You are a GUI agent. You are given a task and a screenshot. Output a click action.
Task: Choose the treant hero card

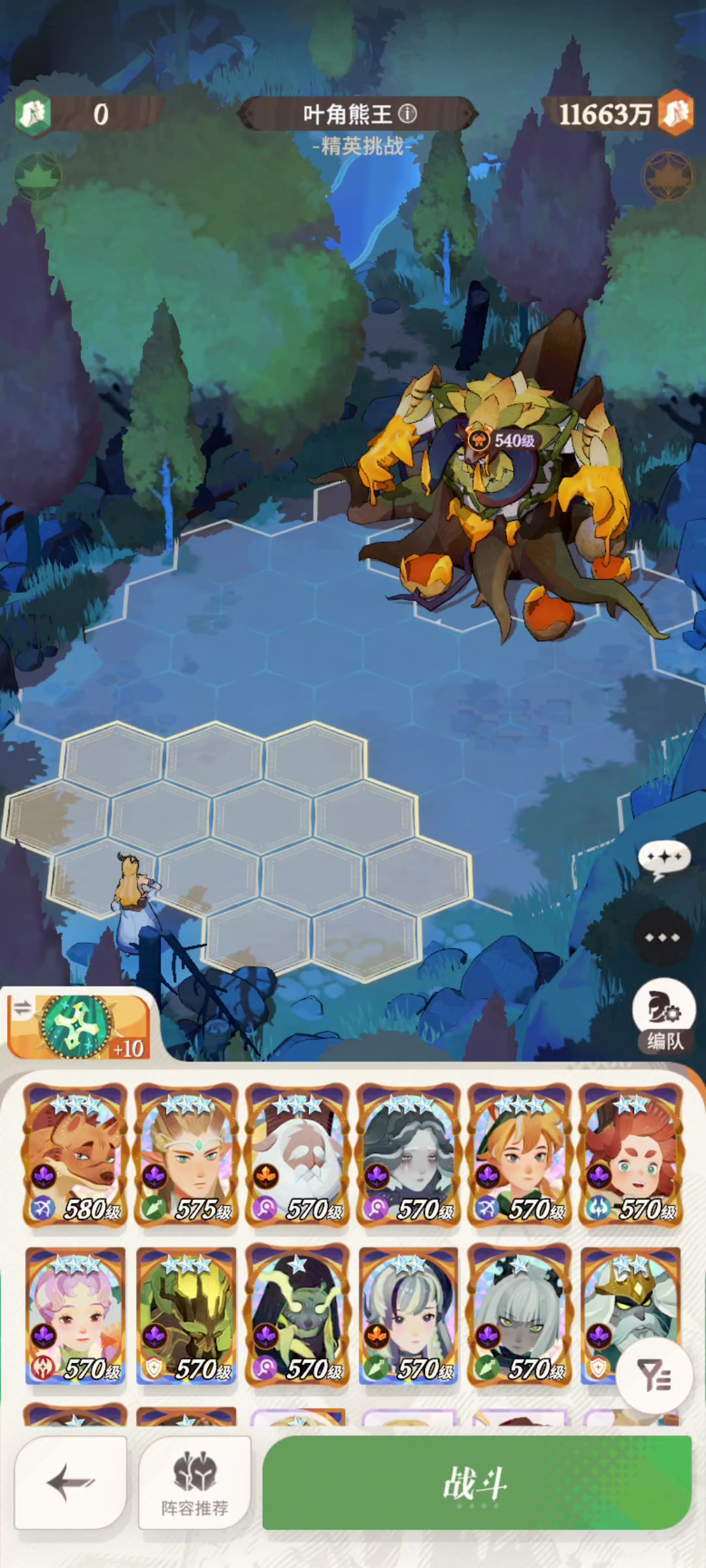tap(186, 1316)
